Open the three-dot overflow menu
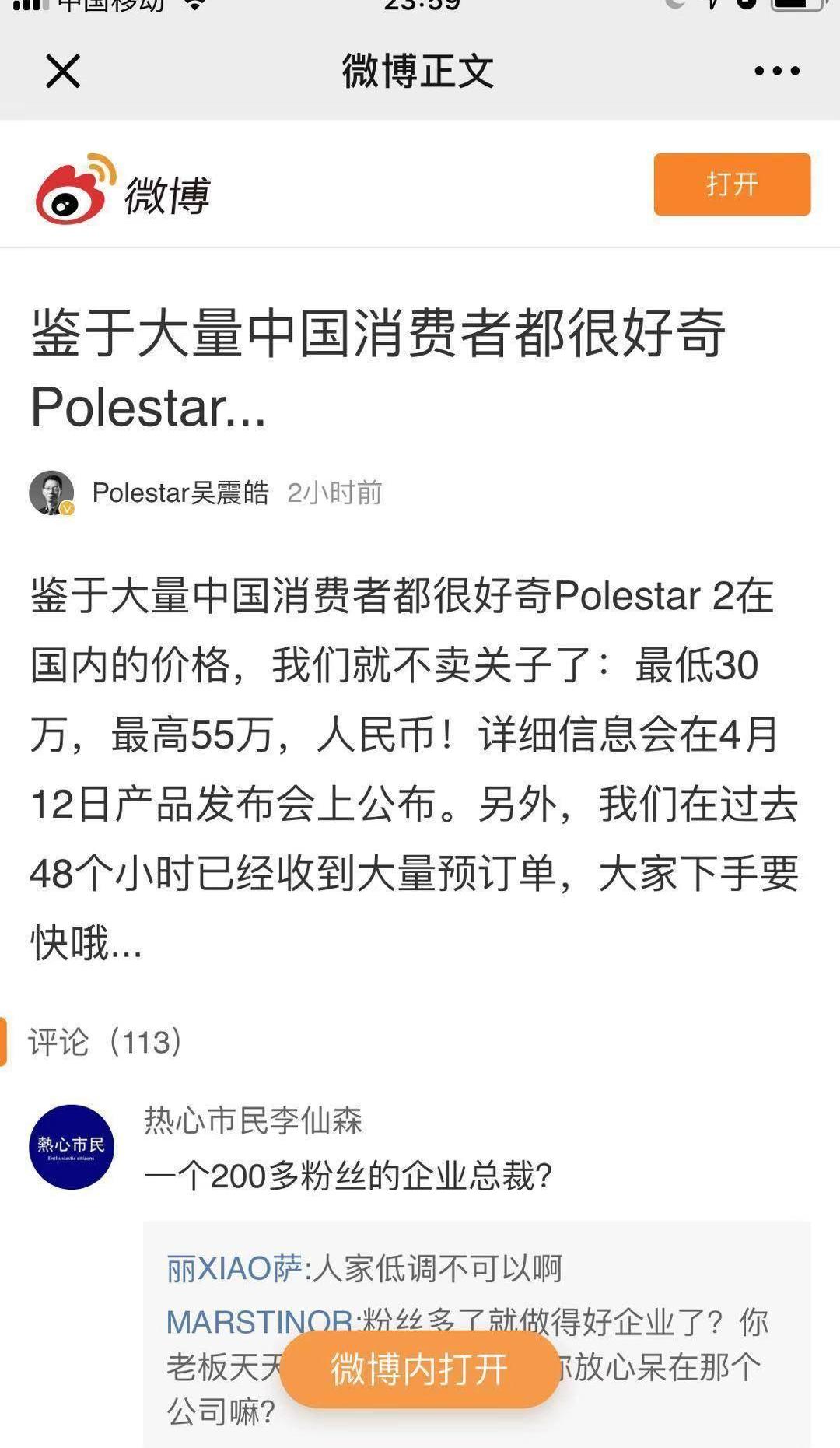 pos(776,72)
